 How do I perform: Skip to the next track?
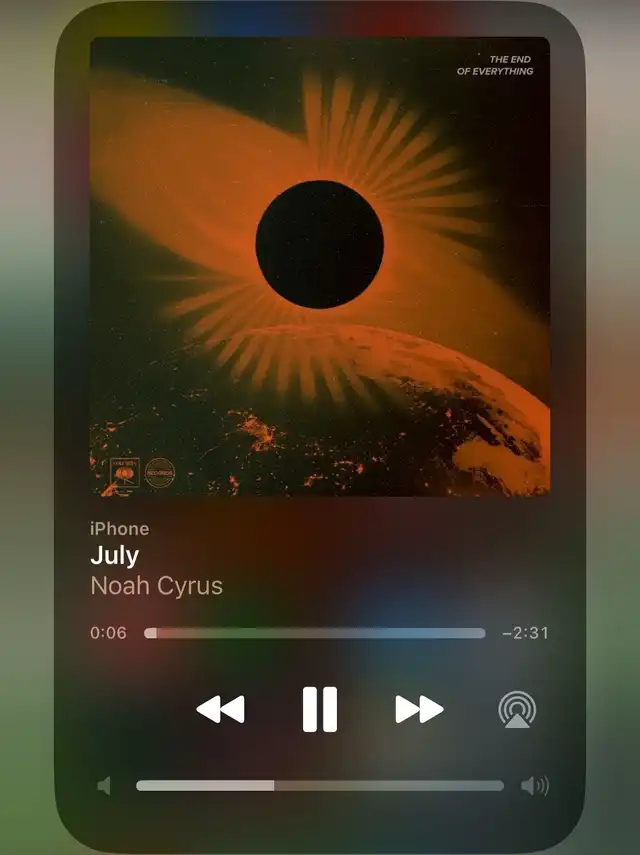[419, 709]
